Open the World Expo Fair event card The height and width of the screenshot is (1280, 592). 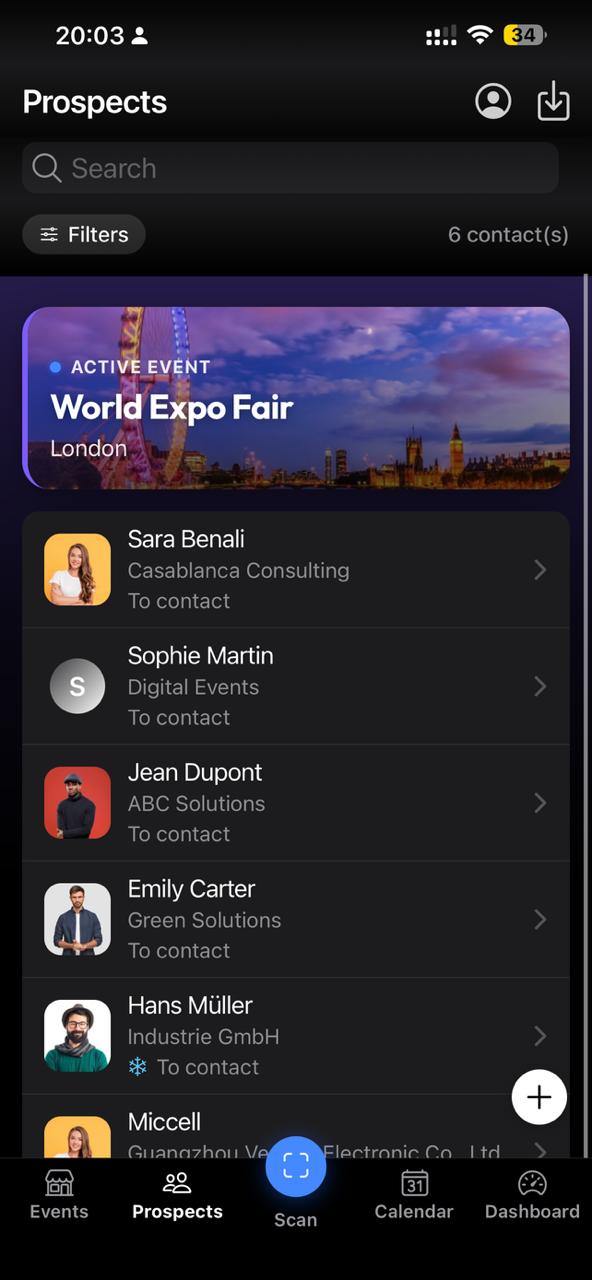tap(296, 398)
